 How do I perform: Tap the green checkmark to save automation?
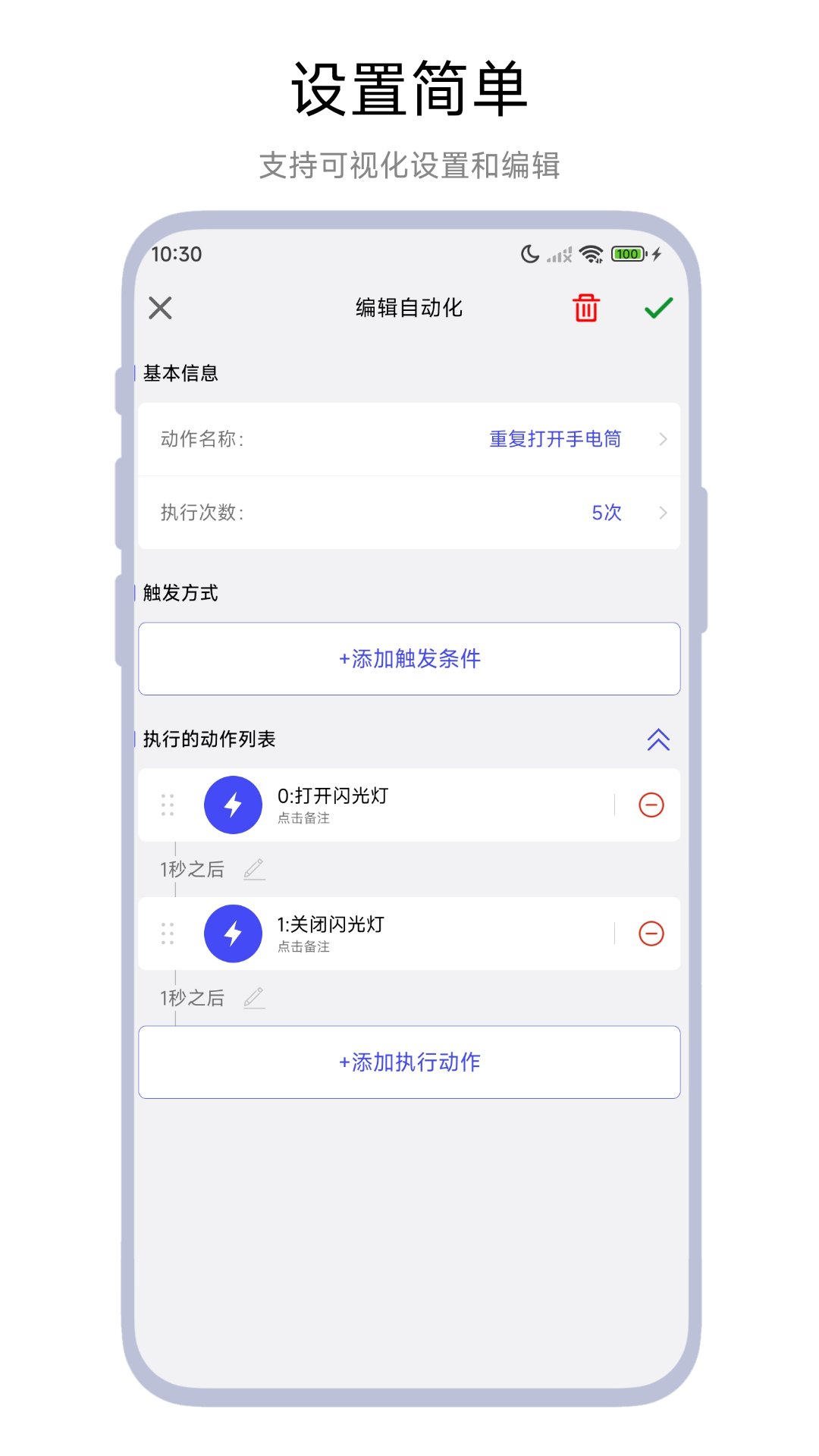pyautogui.click(x=657, y=308)
